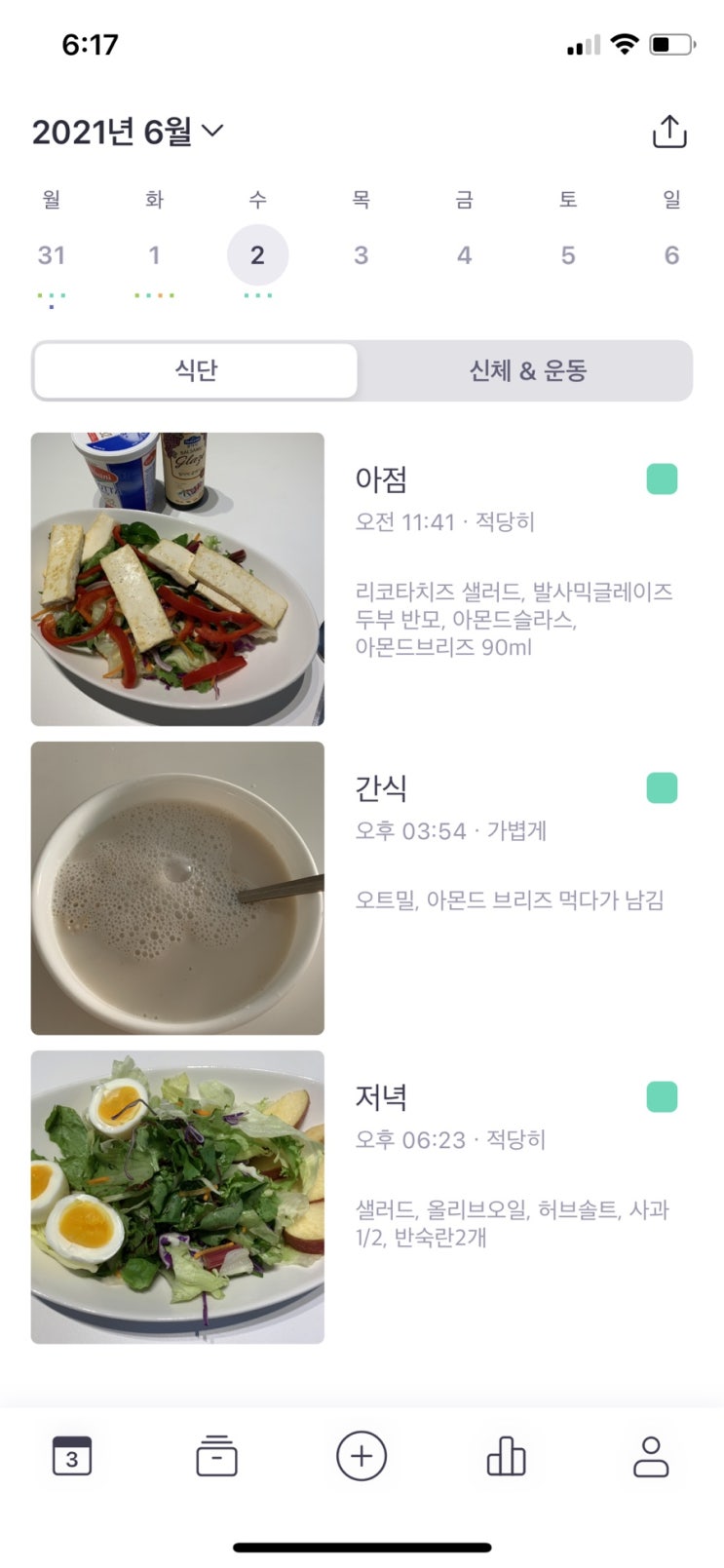The image size is (724, 1568).
Task: Select Tuesday 1 in the calendar
Action: (154, 255)
